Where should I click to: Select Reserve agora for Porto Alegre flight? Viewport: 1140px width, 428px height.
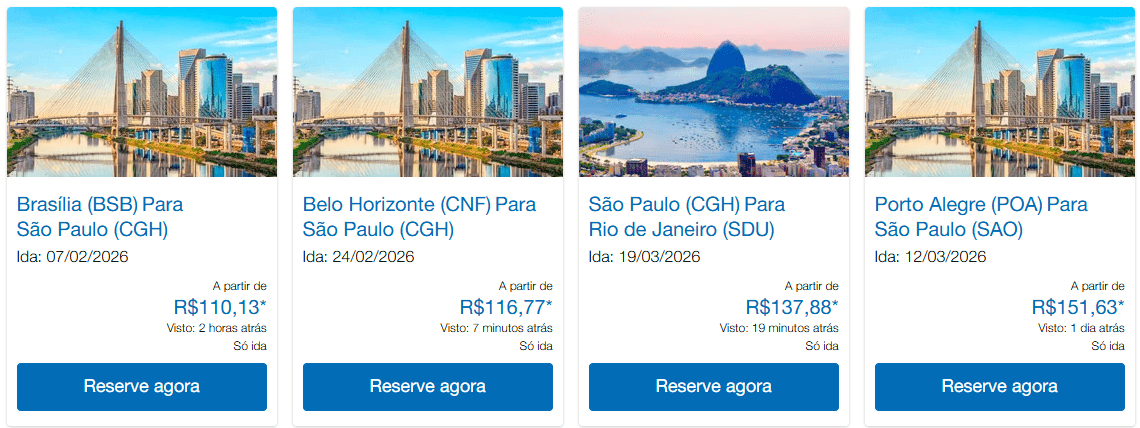click(999, 386)
